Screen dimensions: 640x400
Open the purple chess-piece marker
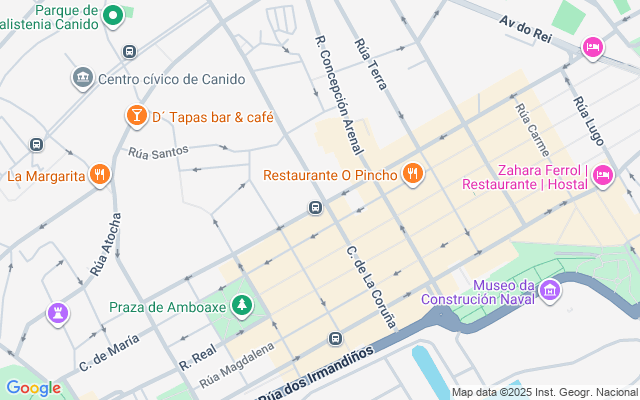(59, 314)
